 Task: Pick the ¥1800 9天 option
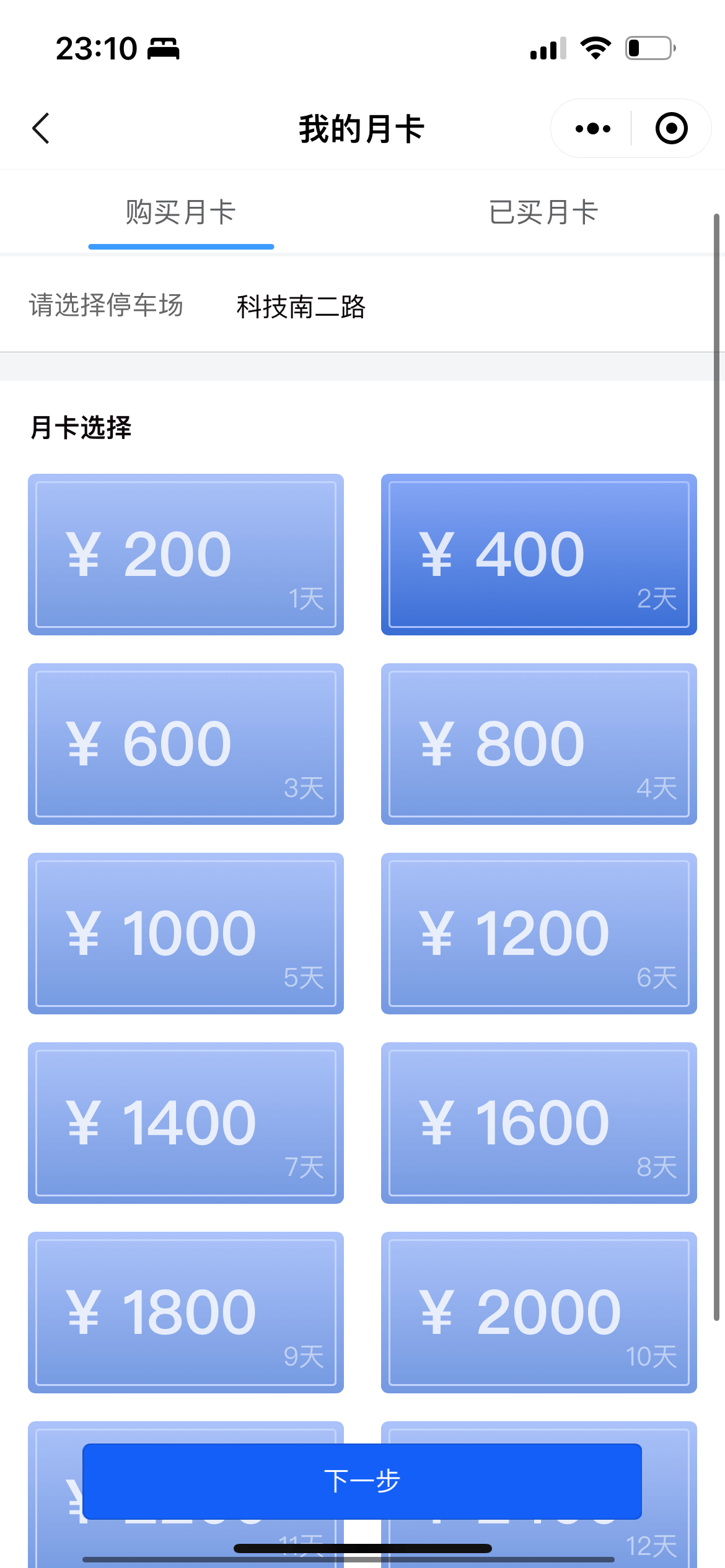pos(186,1312)
